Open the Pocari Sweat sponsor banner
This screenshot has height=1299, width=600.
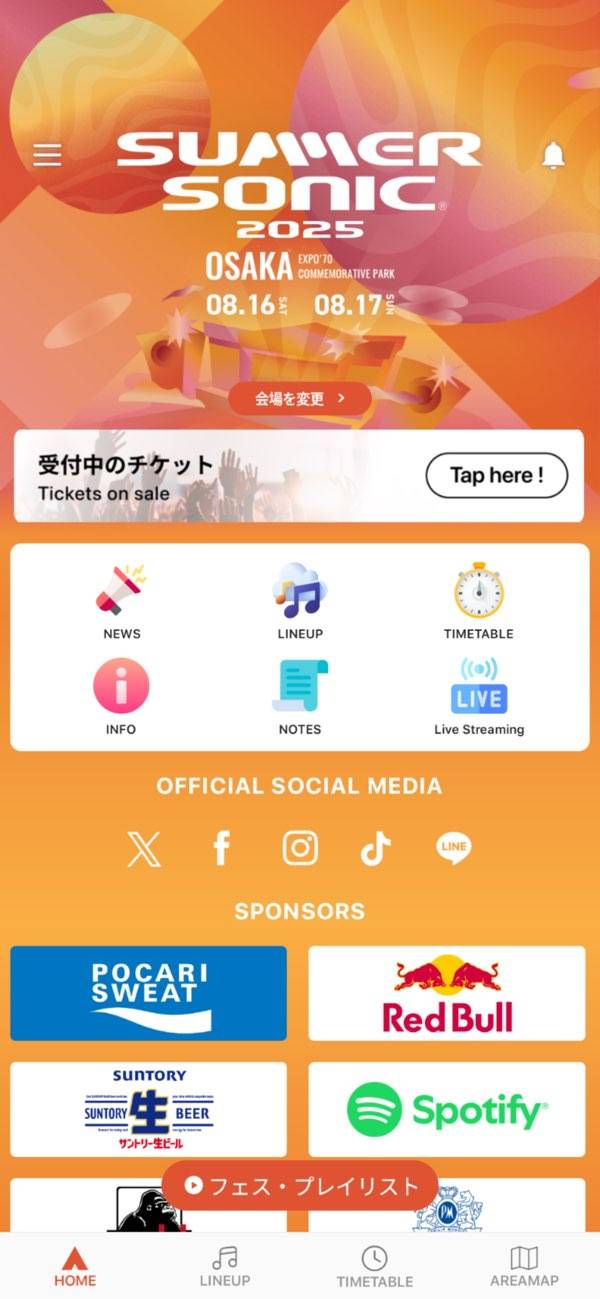[149, 993]
